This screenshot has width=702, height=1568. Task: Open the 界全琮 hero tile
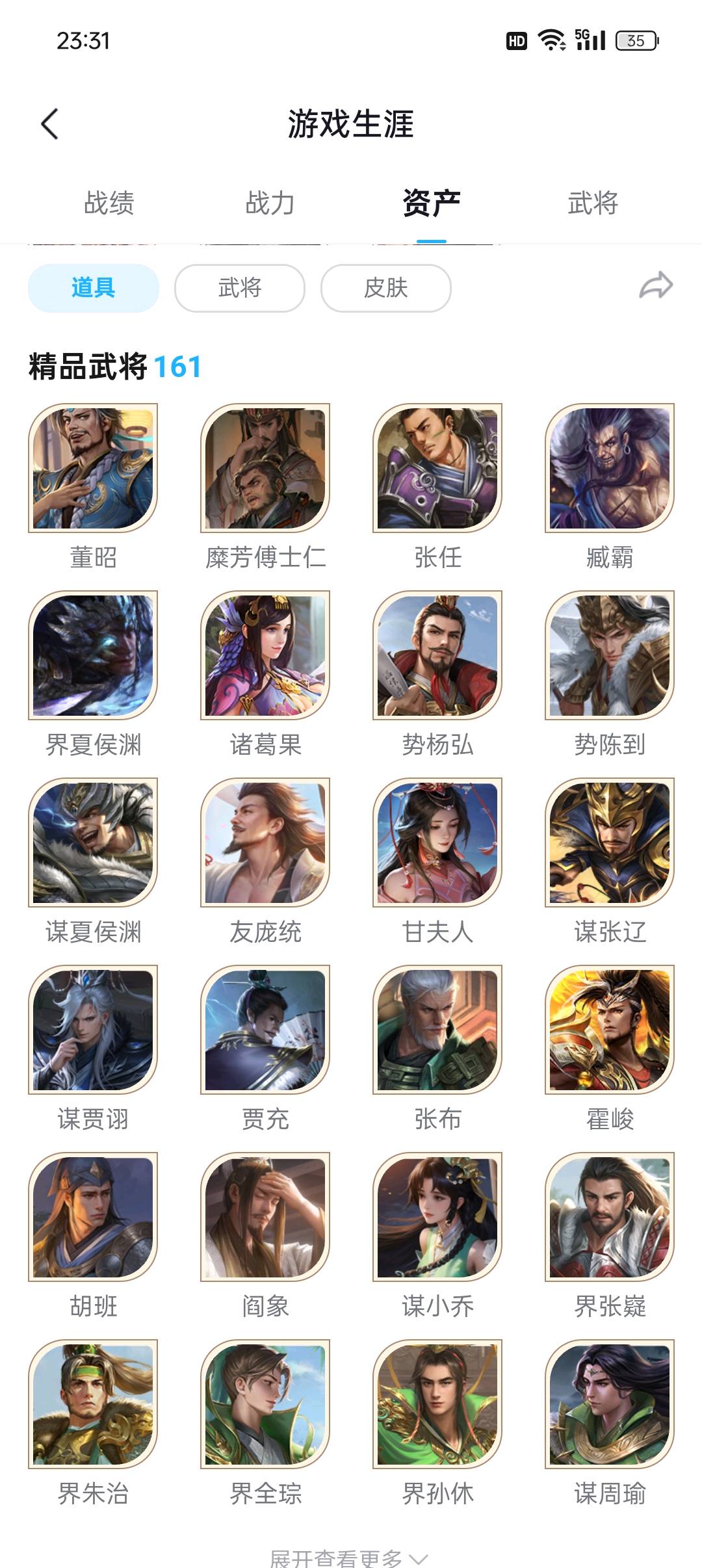tap(265, 1404)
